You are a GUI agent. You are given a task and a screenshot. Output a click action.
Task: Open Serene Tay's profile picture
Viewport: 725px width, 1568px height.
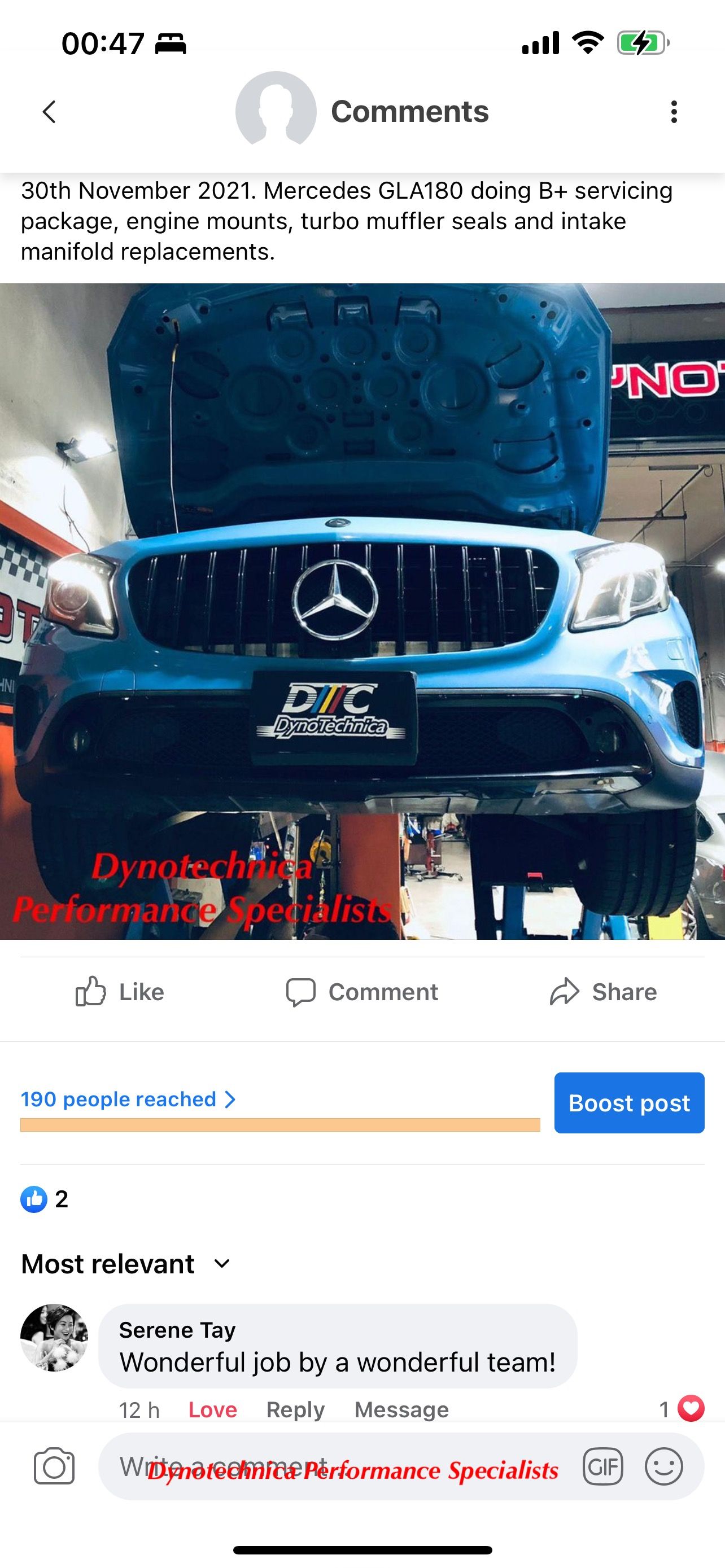pos(54,1337)
